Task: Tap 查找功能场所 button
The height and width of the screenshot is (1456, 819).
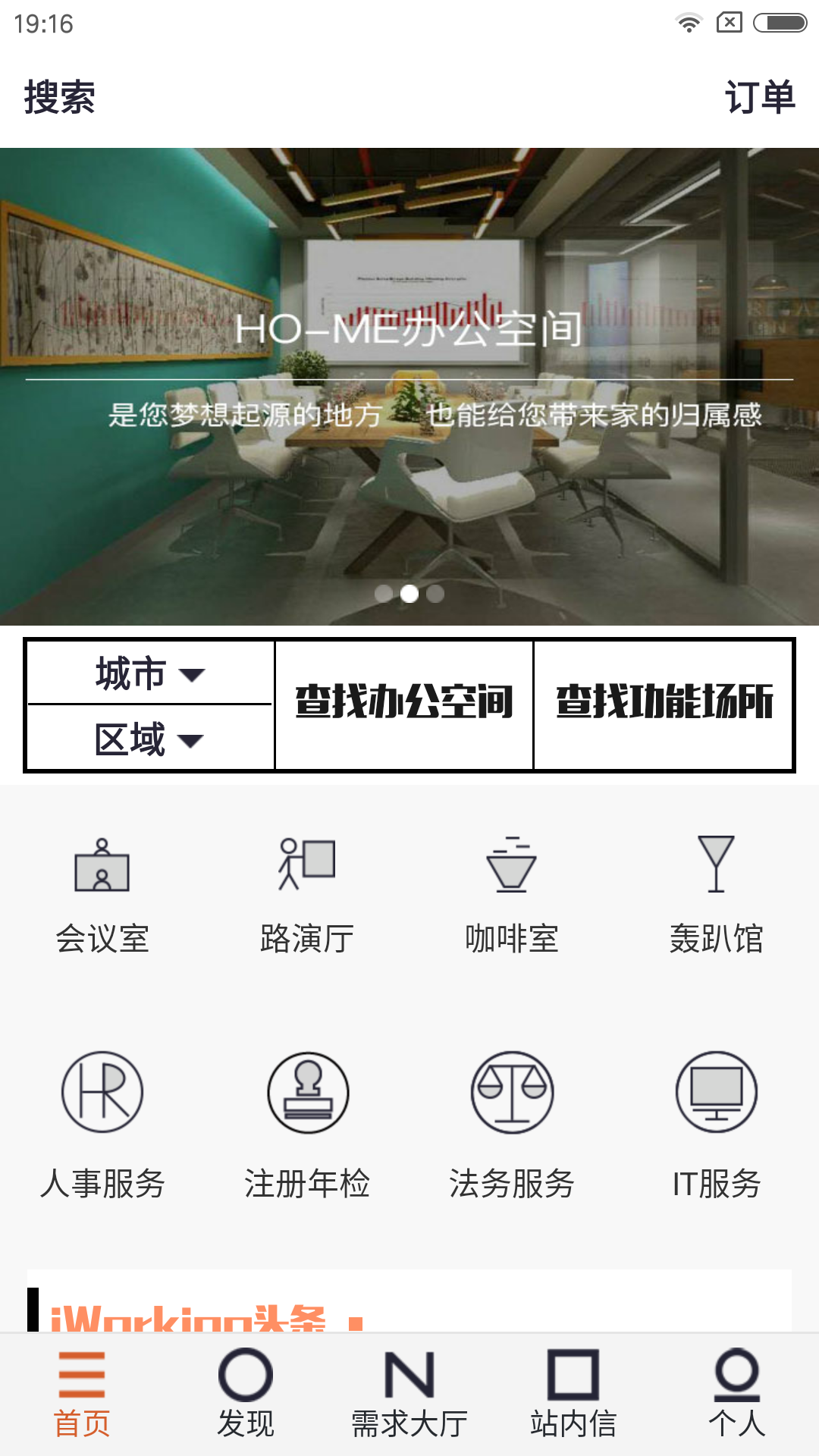Action: click(x=664, y=702)
